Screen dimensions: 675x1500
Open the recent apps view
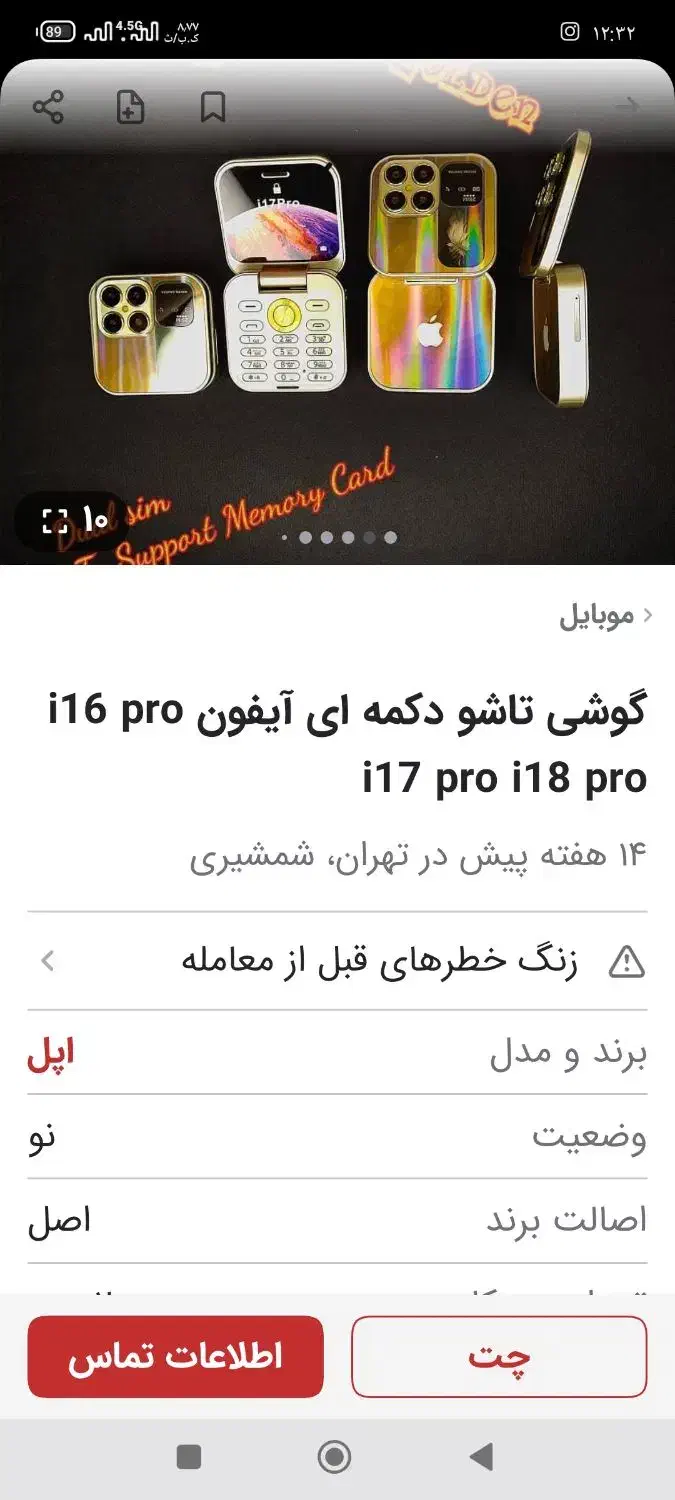[189, 1457]
